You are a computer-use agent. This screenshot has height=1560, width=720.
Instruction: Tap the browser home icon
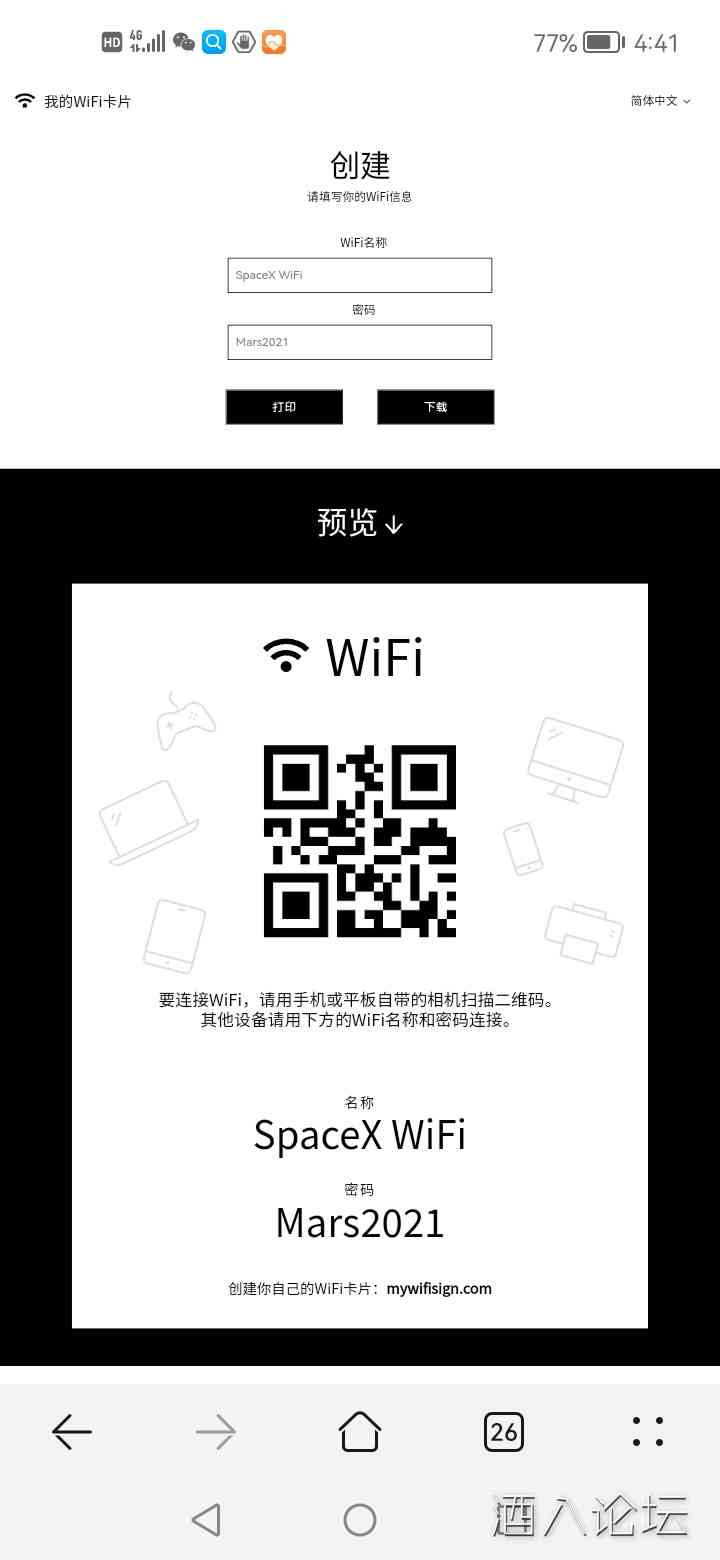(360, 1432)
